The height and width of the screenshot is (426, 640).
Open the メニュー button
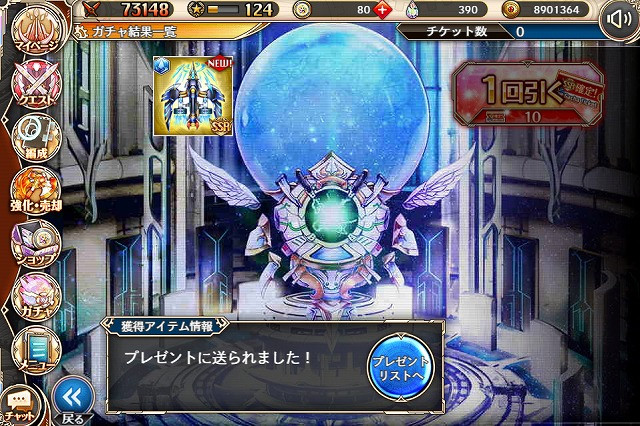[x=35, y=350]
